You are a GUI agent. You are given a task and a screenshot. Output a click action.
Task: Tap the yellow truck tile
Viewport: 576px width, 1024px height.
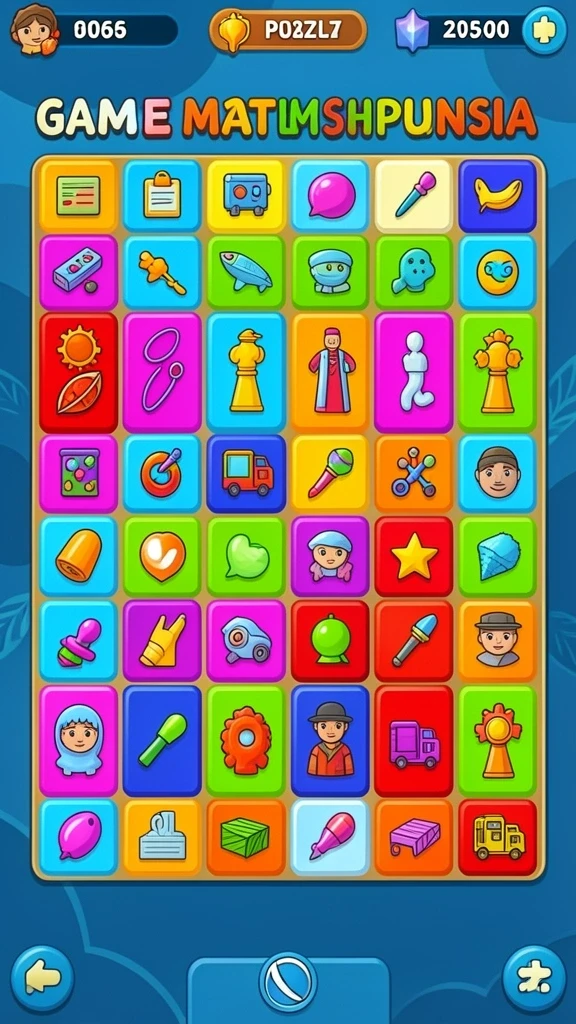pyautogui.click(x=498, y=837)
